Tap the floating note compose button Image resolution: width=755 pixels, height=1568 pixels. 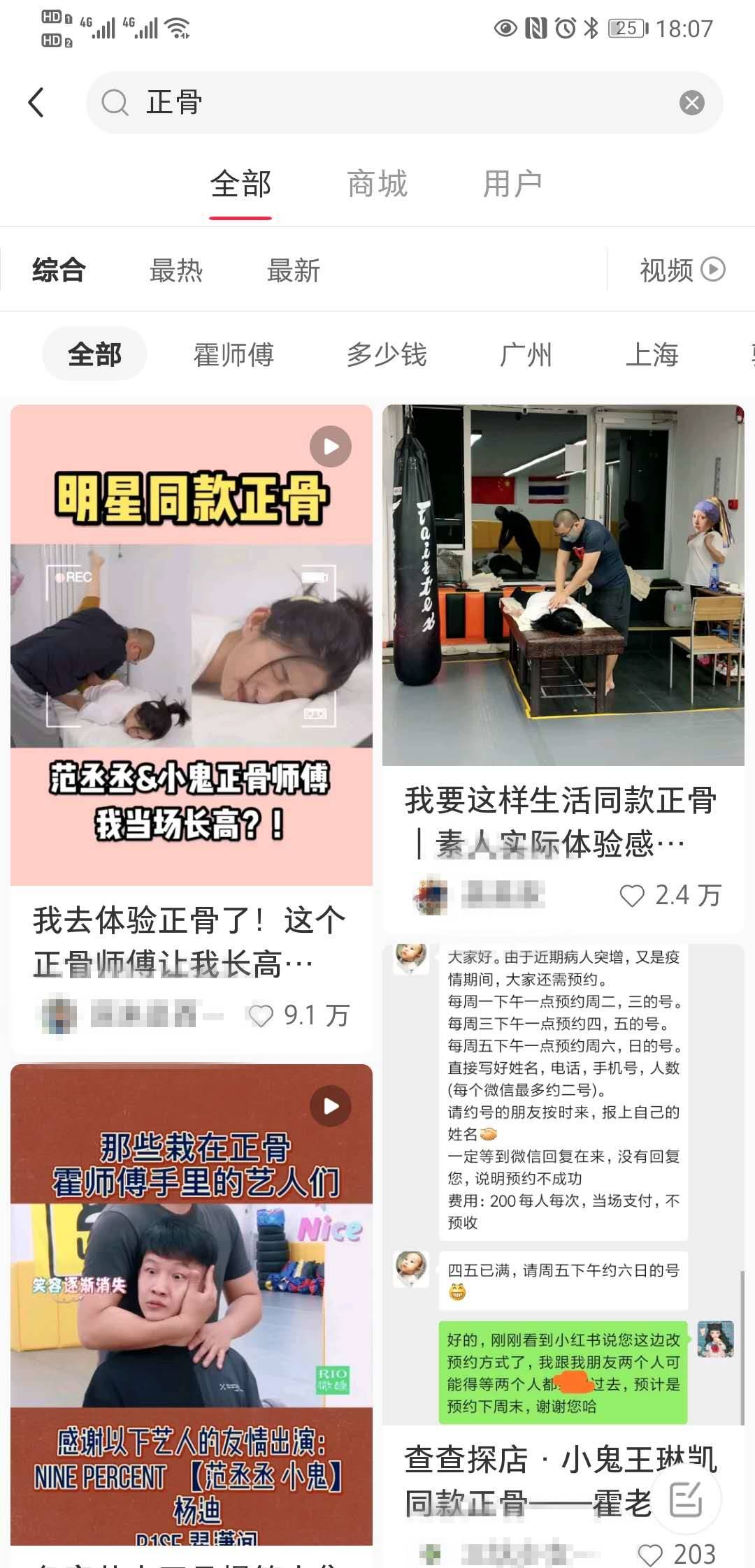click(685, 1500)
